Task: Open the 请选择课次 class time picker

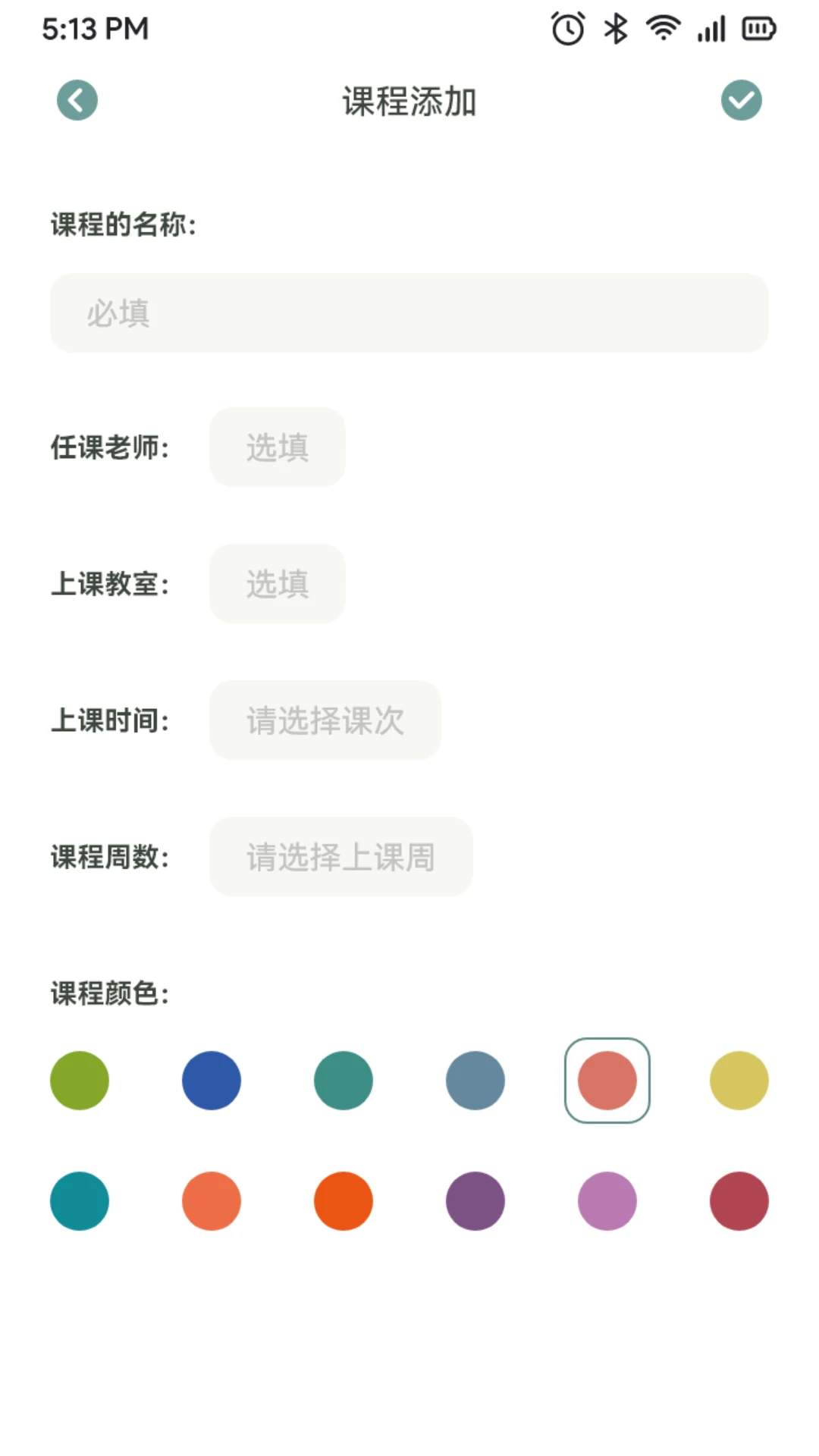Action: pyautogui.click(x=325, y=720)
